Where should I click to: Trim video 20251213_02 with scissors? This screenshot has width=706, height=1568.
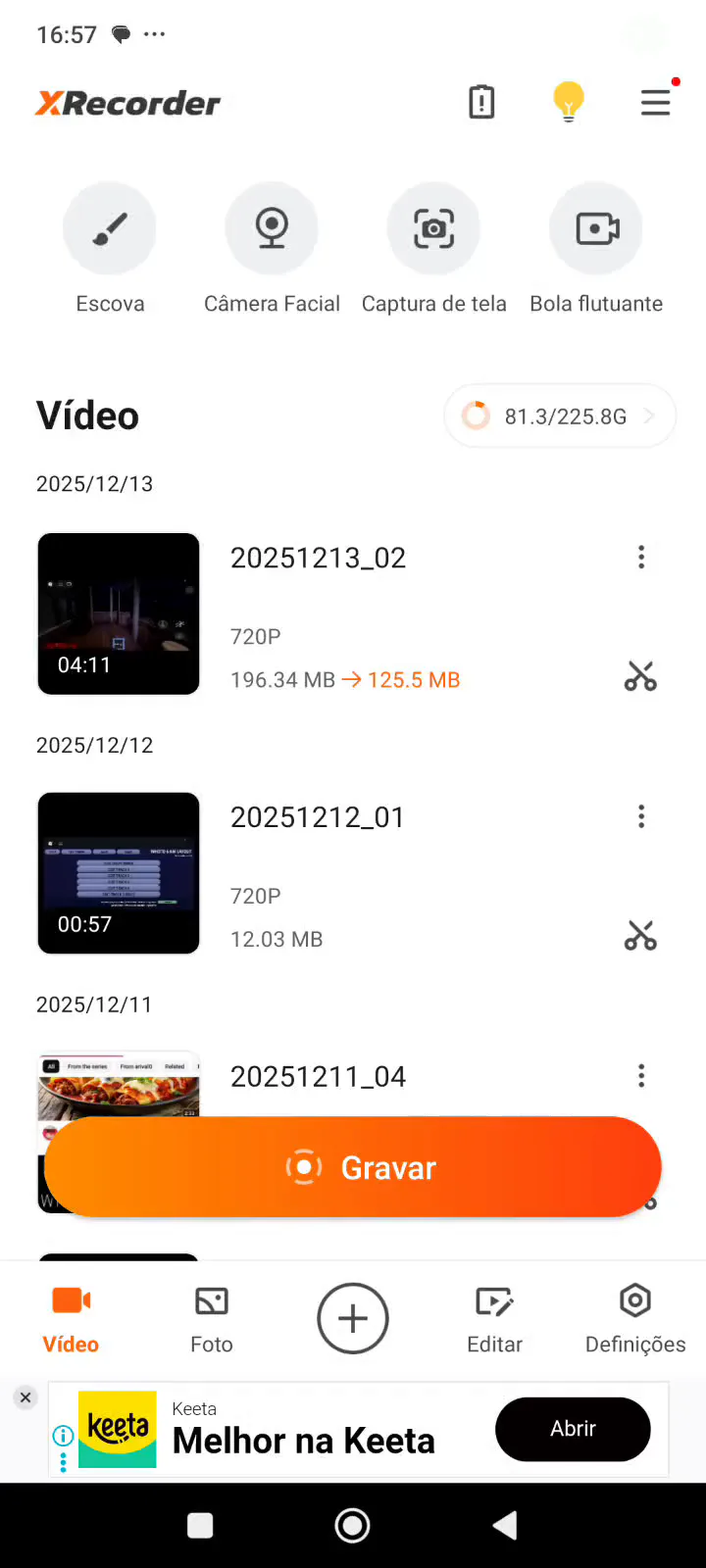pos(640,676)
